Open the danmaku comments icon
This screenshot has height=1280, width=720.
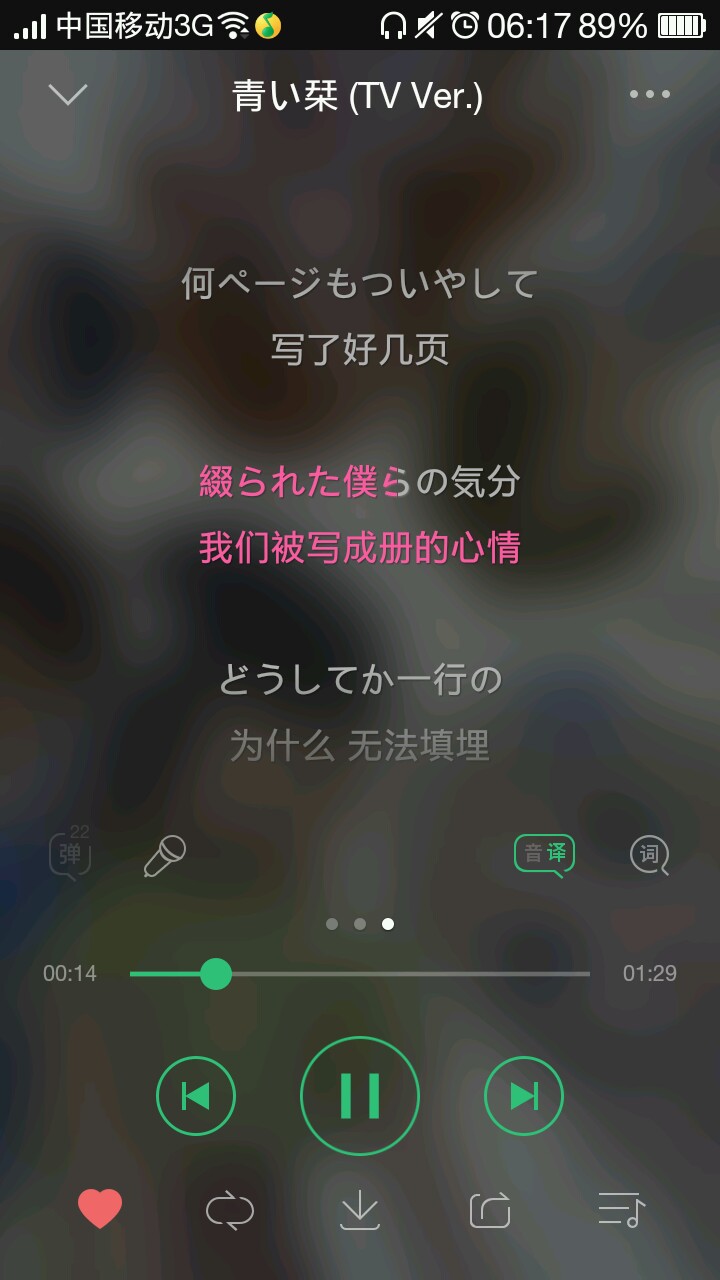tap(70, 853)
